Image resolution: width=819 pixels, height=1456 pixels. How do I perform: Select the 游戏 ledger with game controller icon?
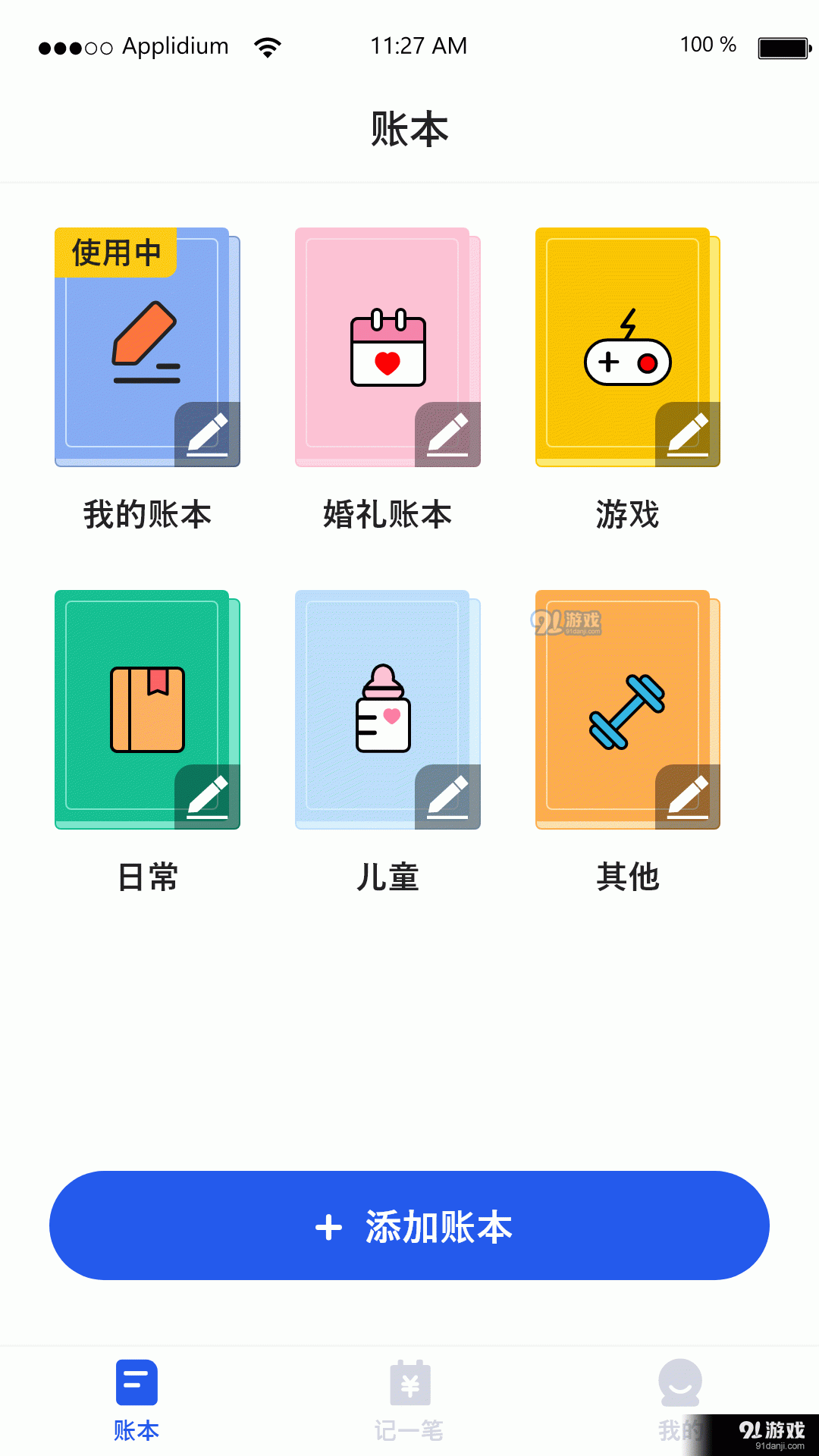[x=626, y=345]
